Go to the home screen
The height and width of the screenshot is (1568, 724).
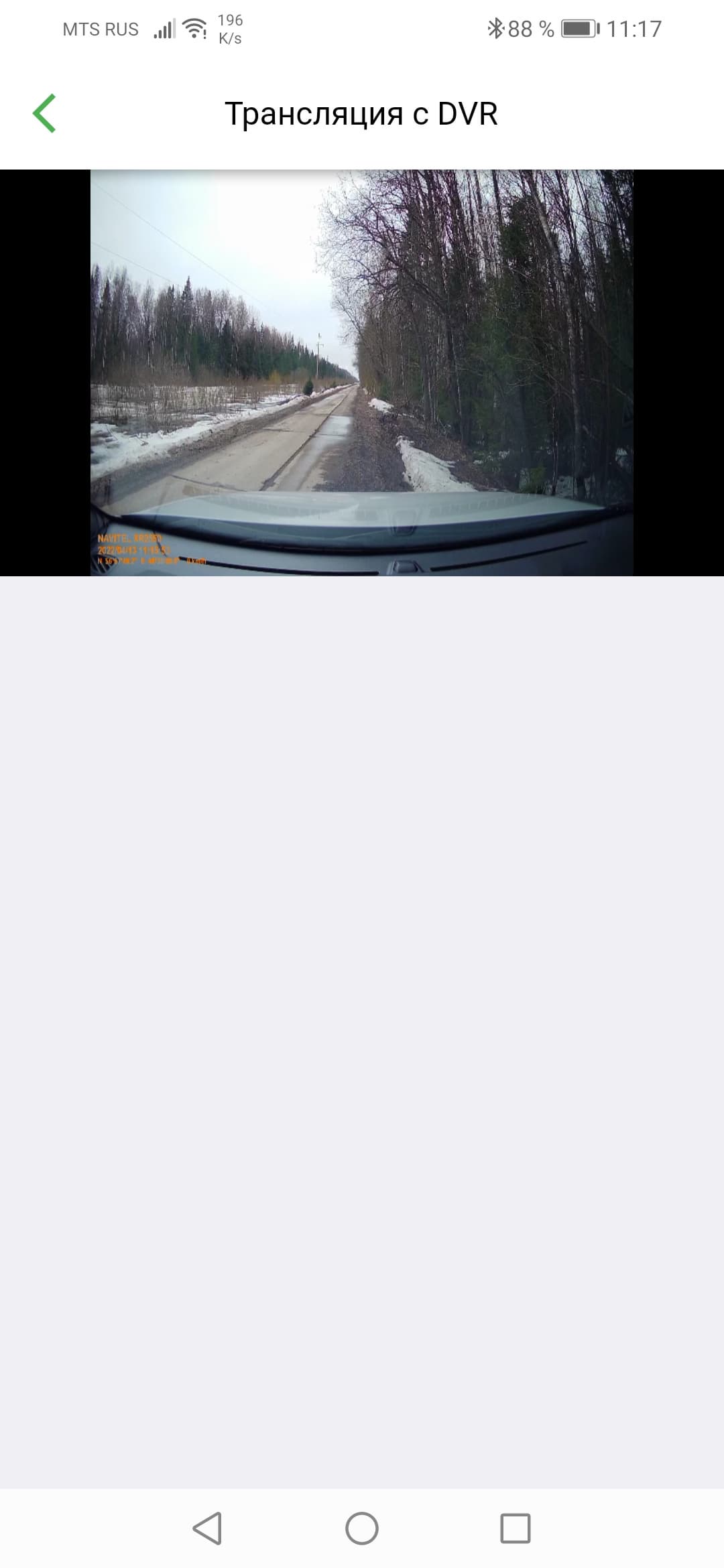(362, 1528)
